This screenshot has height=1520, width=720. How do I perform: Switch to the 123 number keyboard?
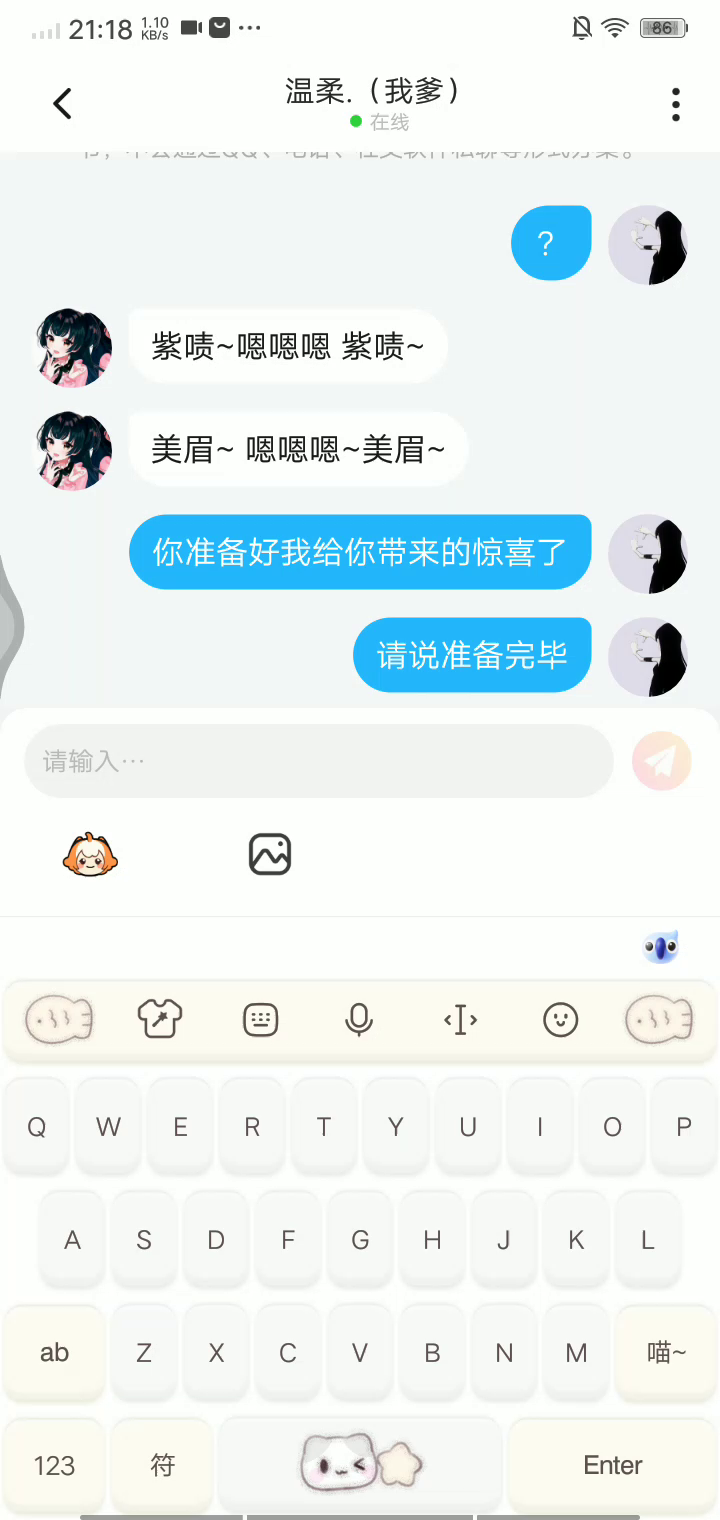(x=54, y=1465)
